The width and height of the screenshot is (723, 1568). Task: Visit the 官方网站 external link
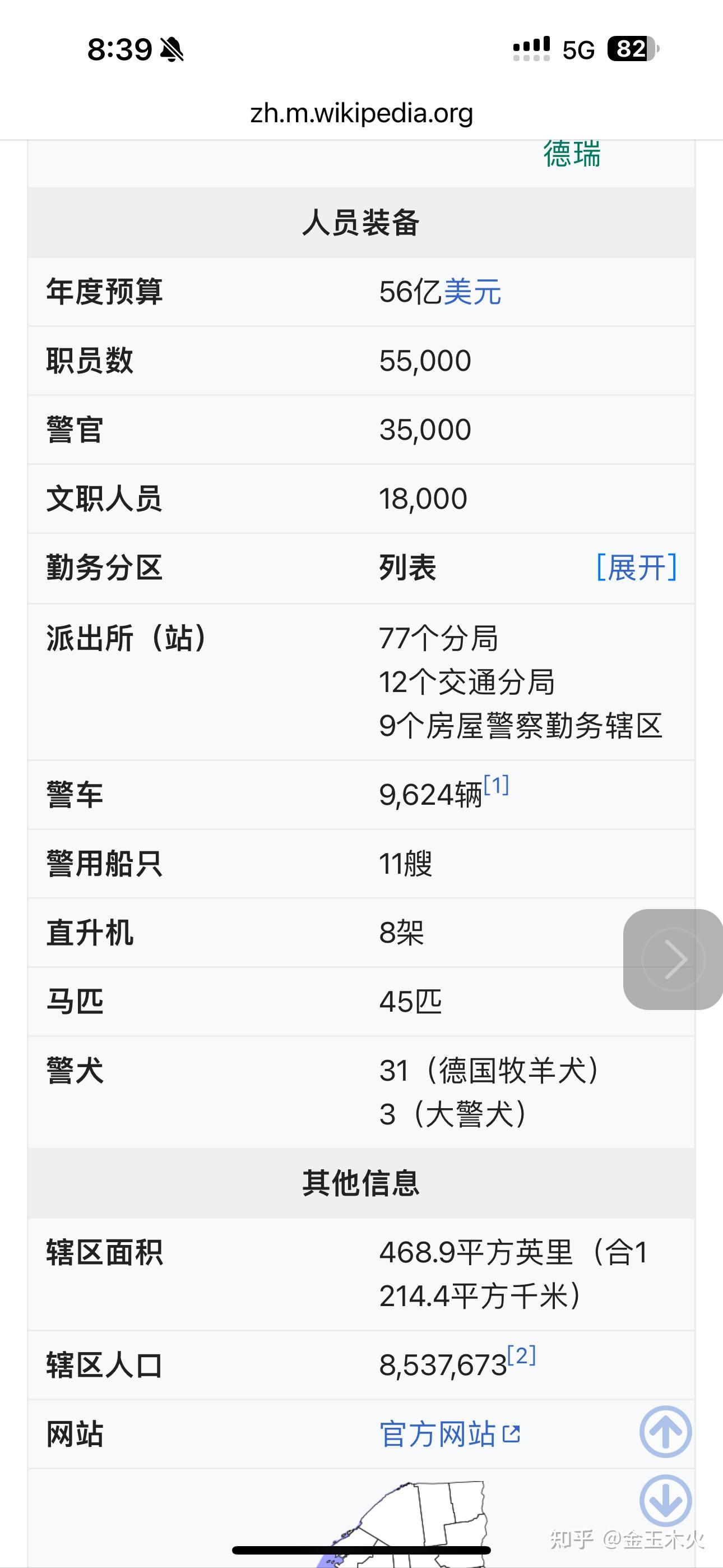(449, 1434)
